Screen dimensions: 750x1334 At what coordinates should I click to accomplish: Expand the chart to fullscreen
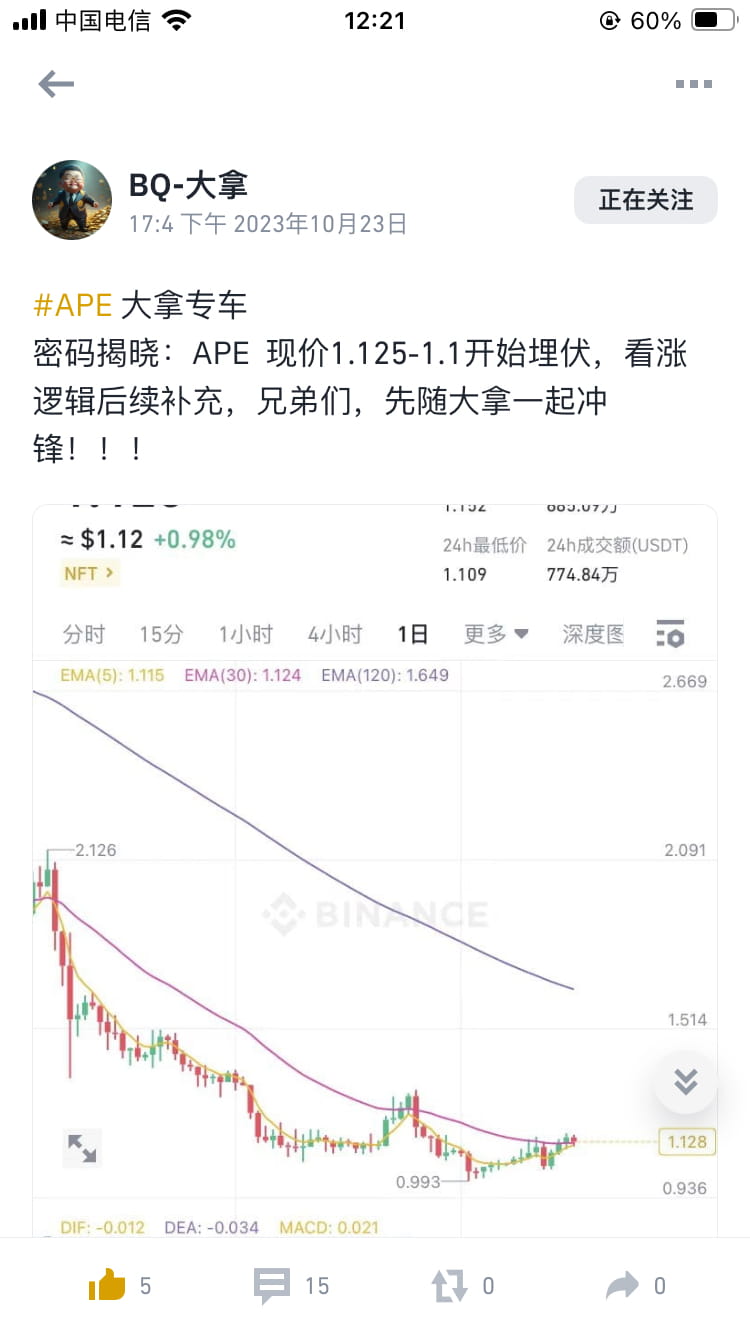(81, 1148)
